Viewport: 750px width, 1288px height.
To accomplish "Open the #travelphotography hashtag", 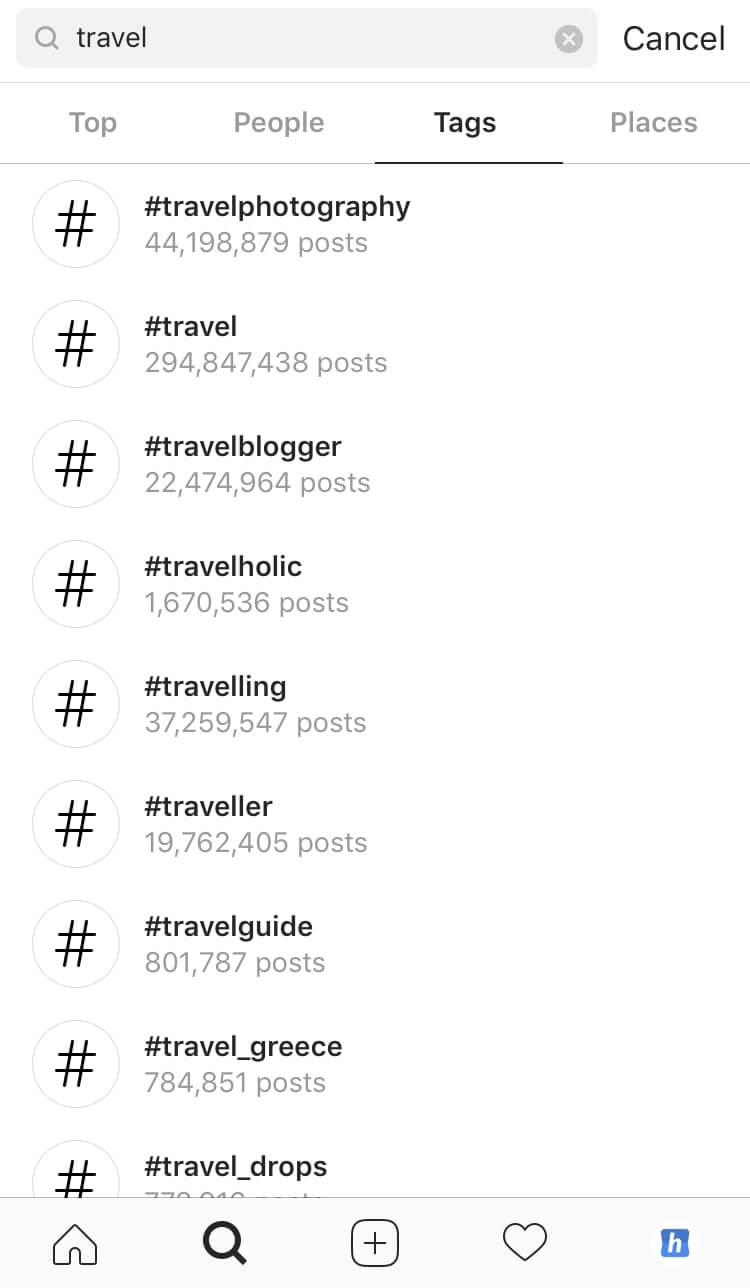I will 277,224.
